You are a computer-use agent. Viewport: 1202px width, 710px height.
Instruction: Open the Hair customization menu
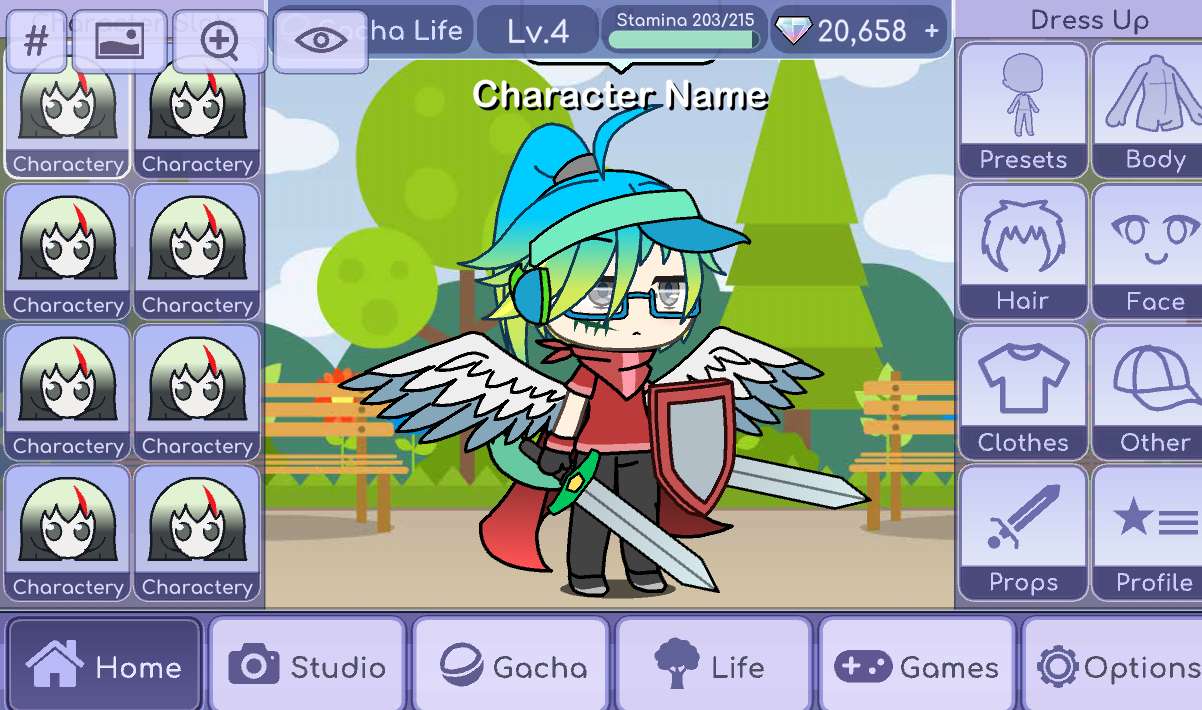click(x=1022, y=251)
